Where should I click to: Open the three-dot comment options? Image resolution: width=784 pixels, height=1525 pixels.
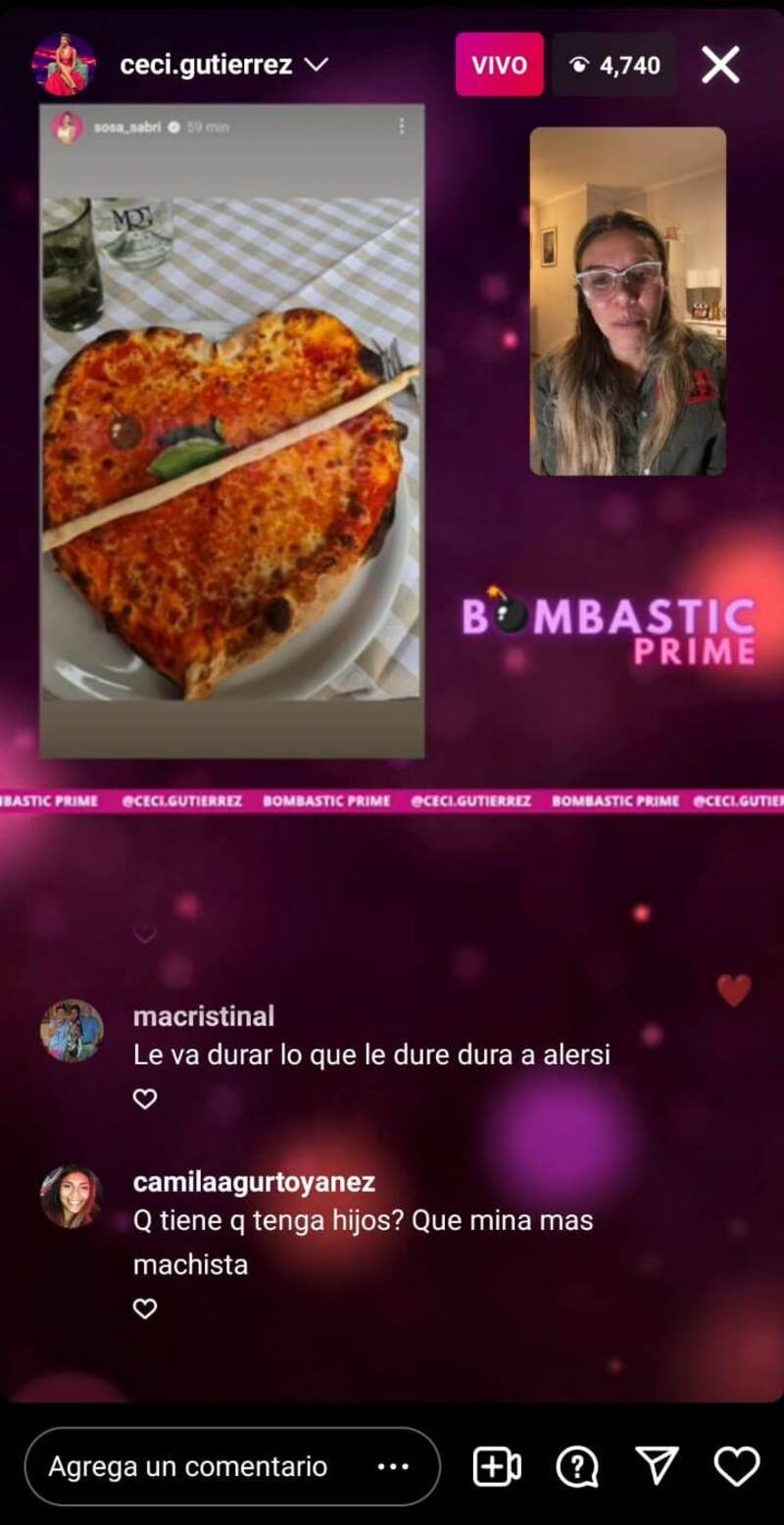393,1466
